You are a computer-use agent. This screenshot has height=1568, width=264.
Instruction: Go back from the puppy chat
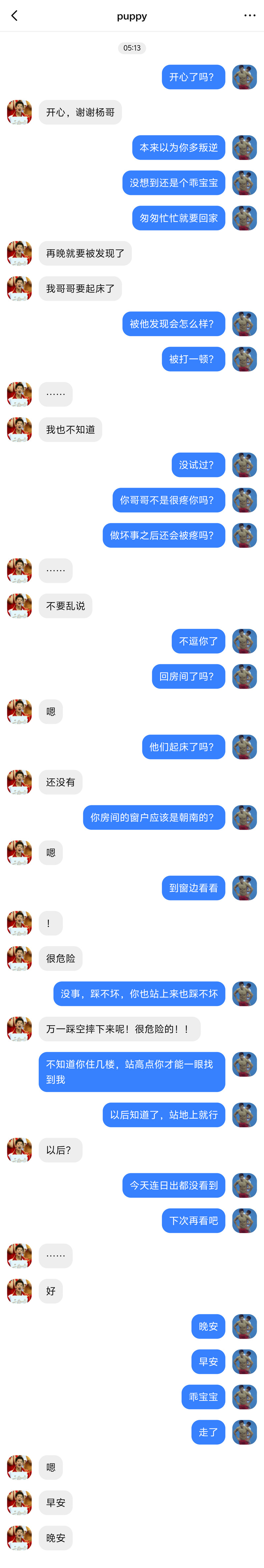click(x=15, y=16)
